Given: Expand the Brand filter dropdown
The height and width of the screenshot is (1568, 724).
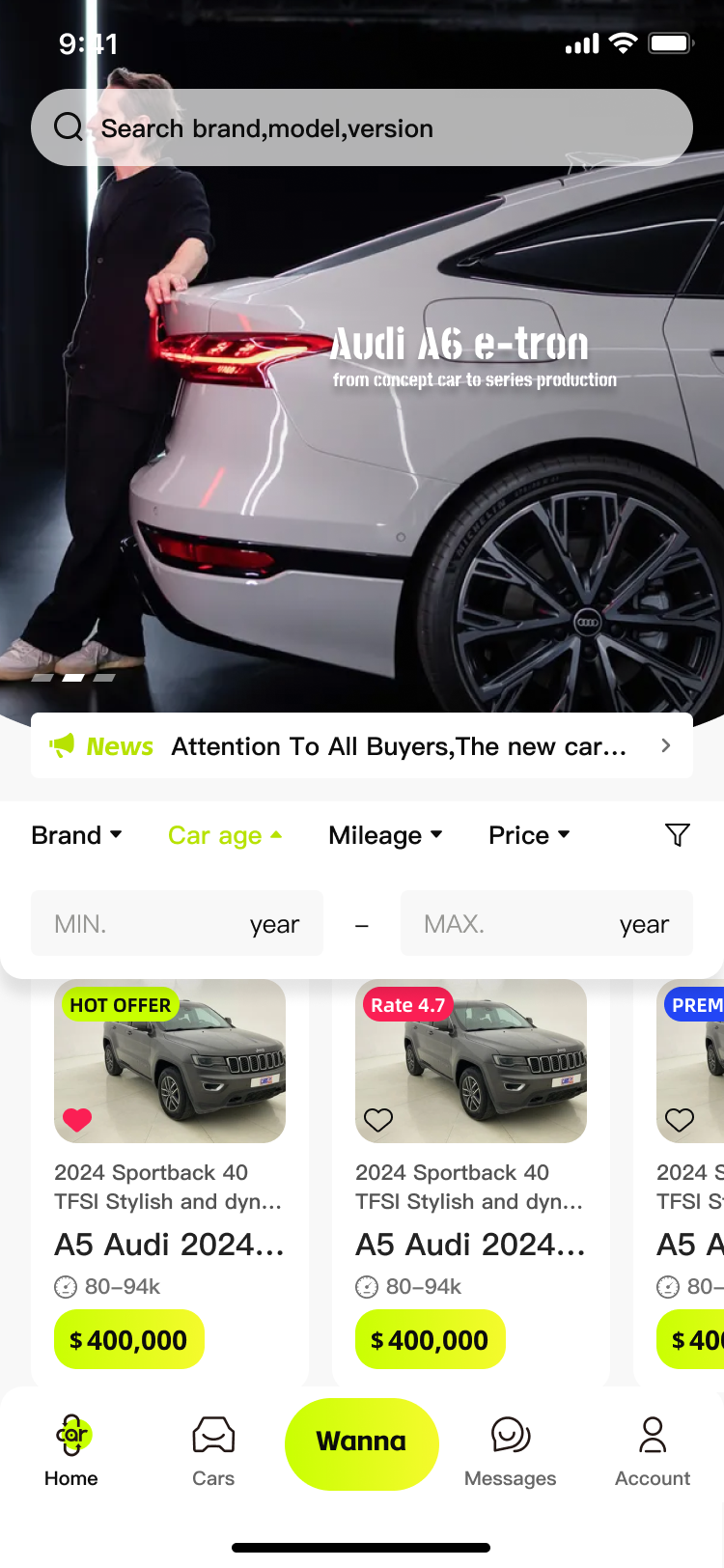Looking at the screenshot, I should point(77,835).
